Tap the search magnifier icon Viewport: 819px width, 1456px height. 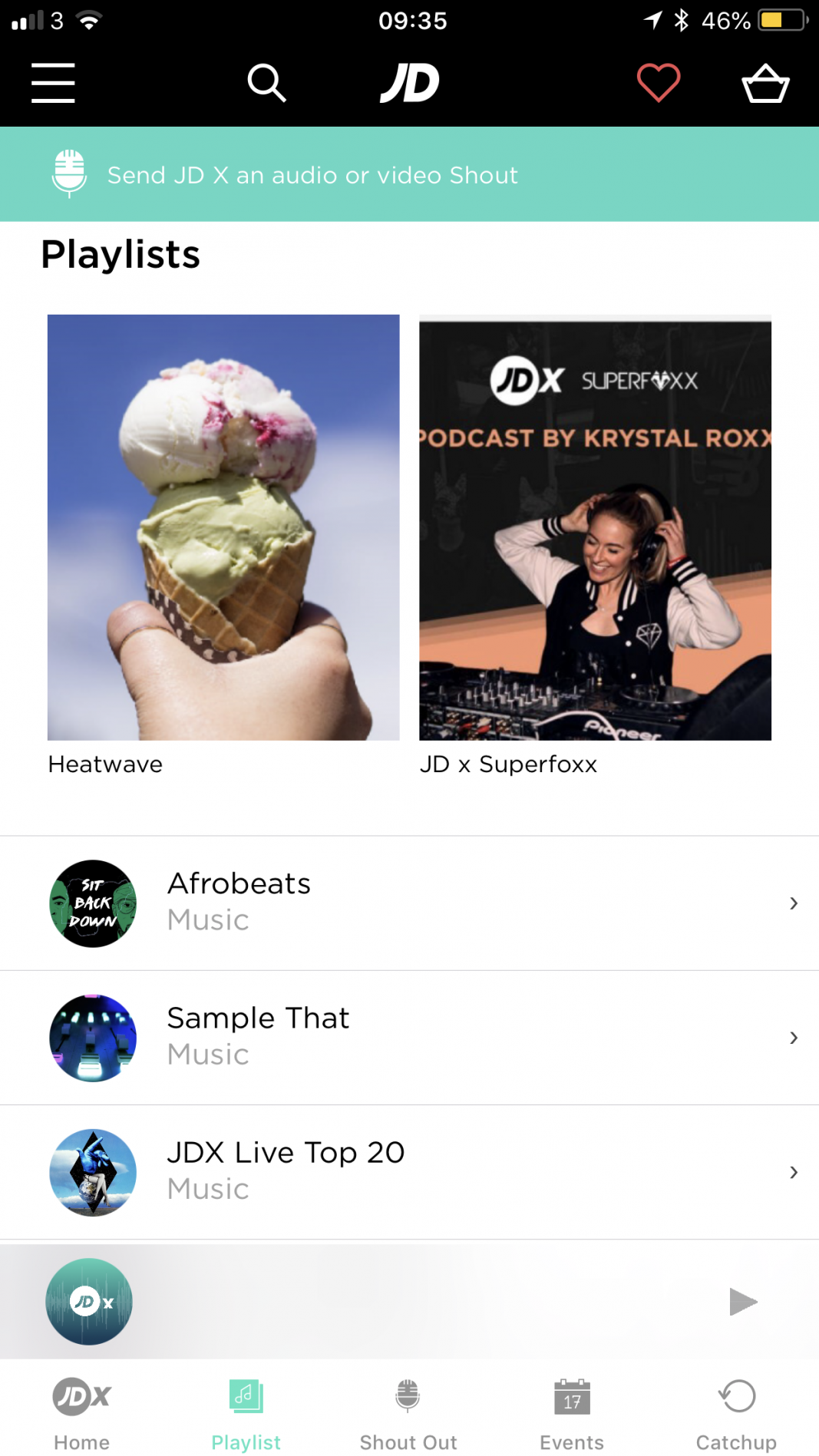(266, 83)
